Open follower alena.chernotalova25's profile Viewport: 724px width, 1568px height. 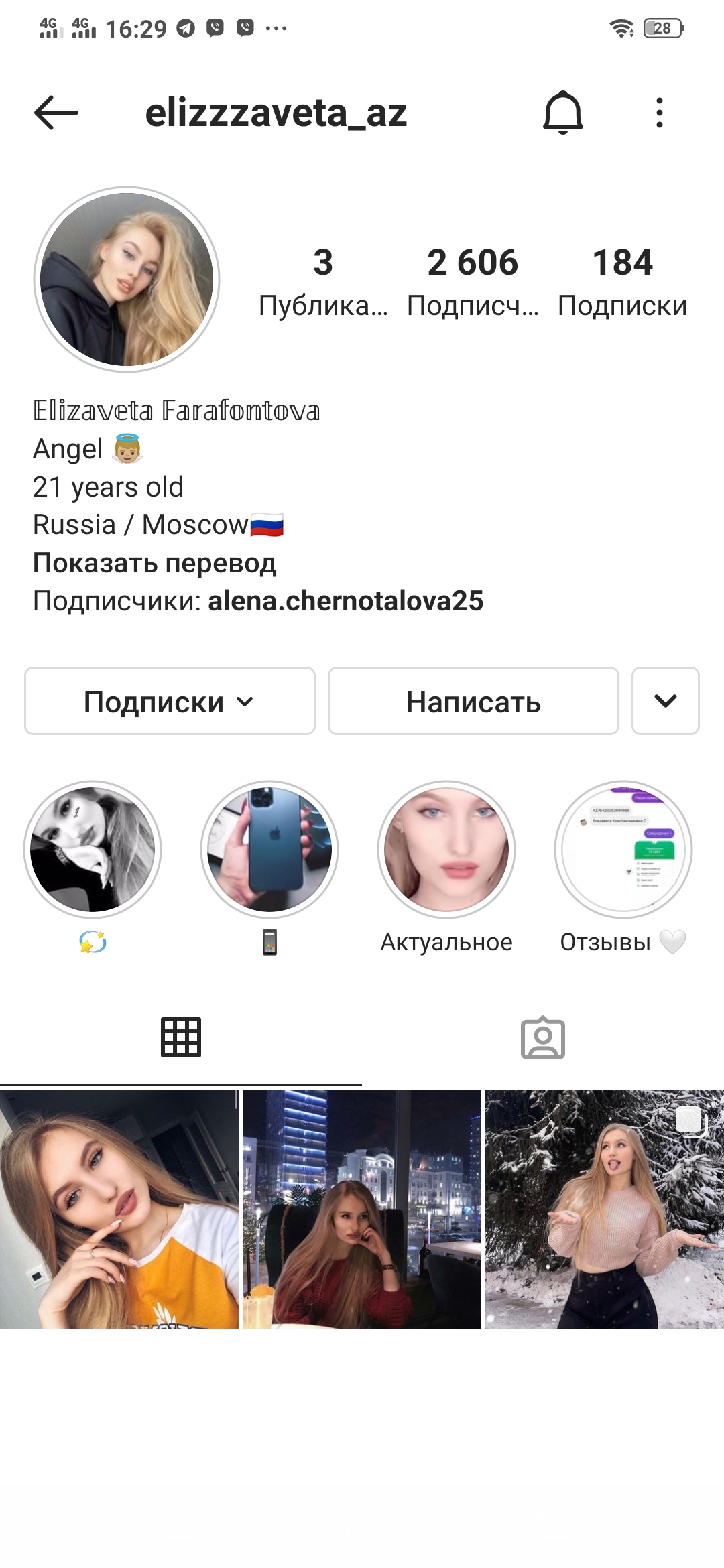pos(346,601)
